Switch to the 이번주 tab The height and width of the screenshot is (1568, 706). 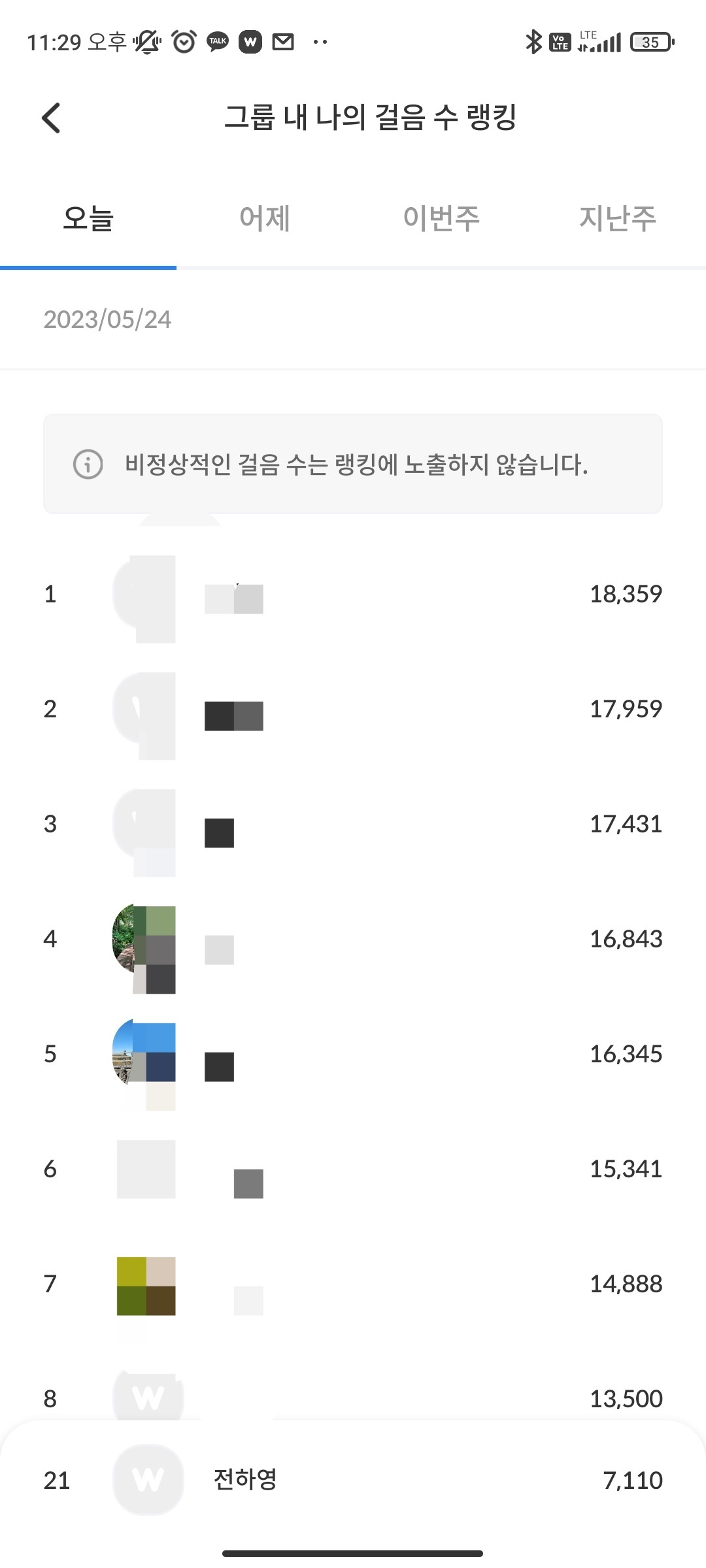click(441, 218)
